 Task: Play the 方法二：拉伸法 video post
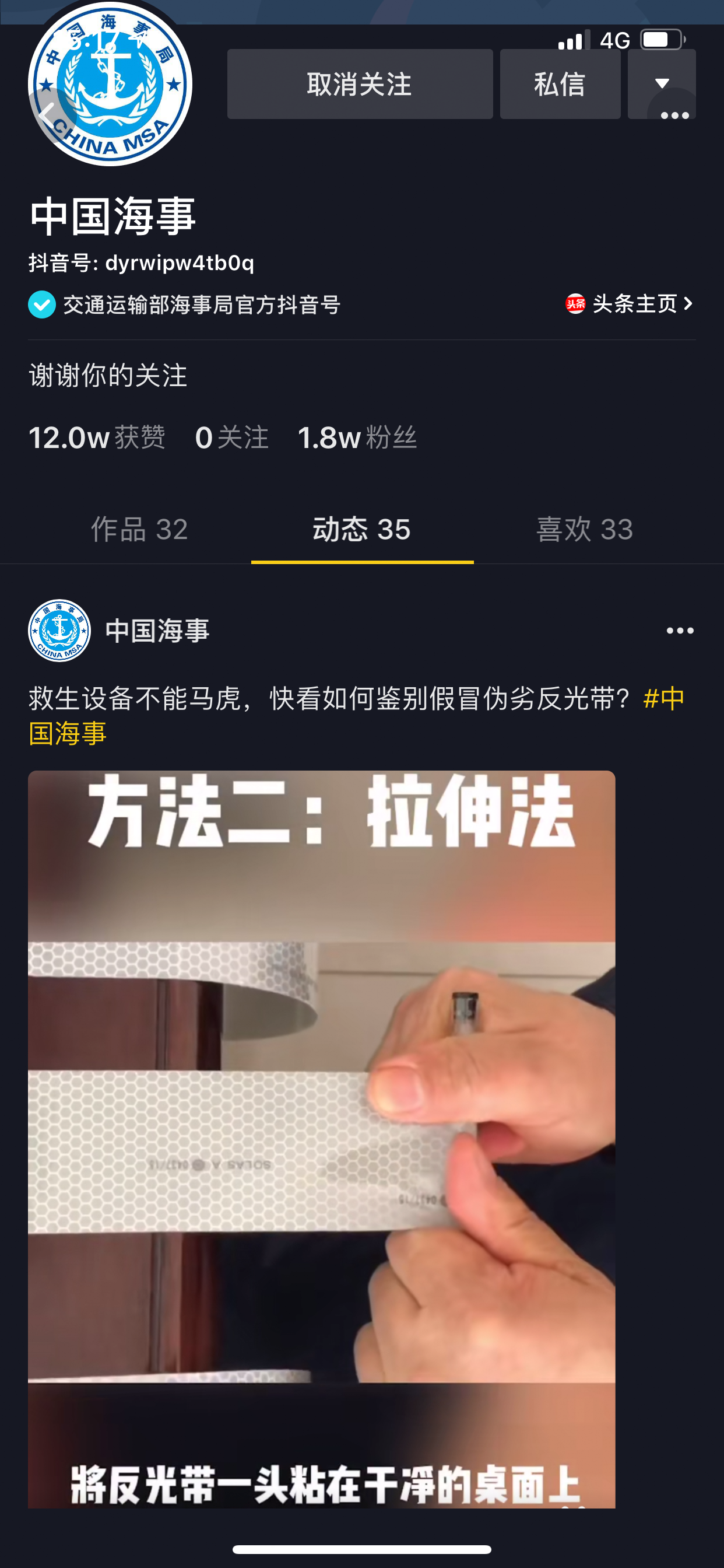(x=321, y=1138)
